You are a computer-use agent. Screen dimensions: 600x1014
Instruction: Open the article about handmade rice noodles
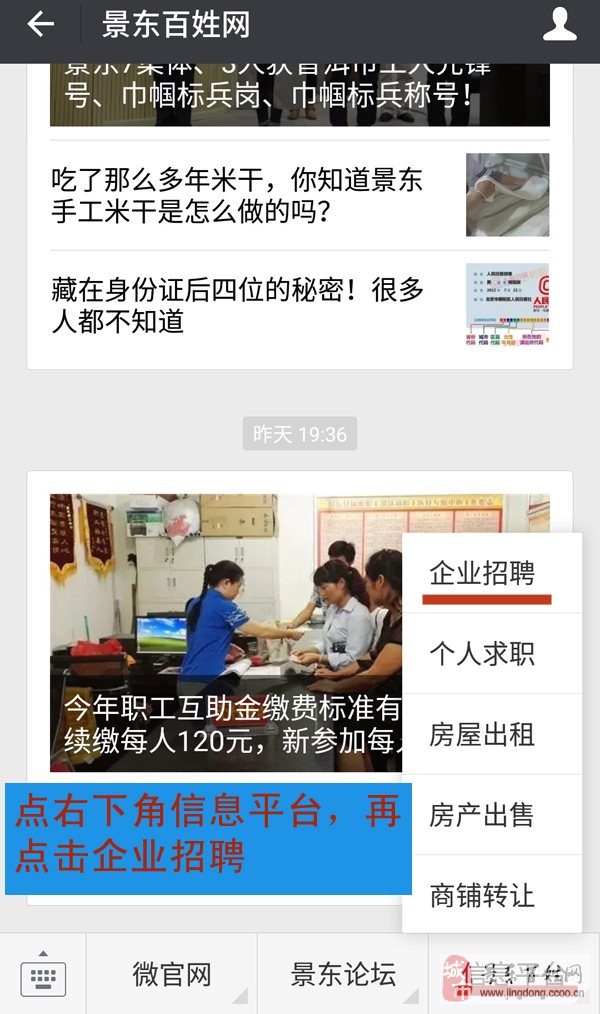tap(238, 195)
